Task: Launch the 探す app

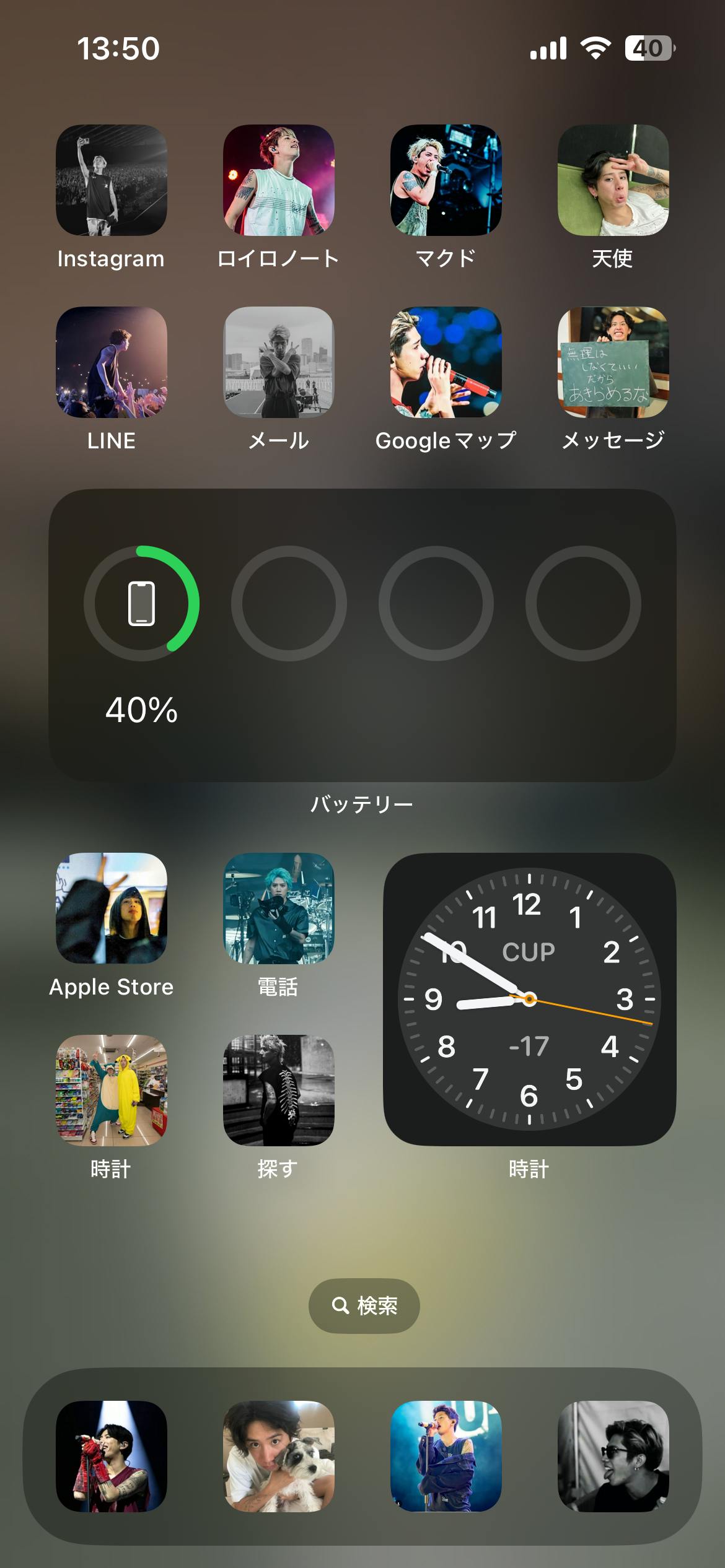Action: tap(279, 1091)
